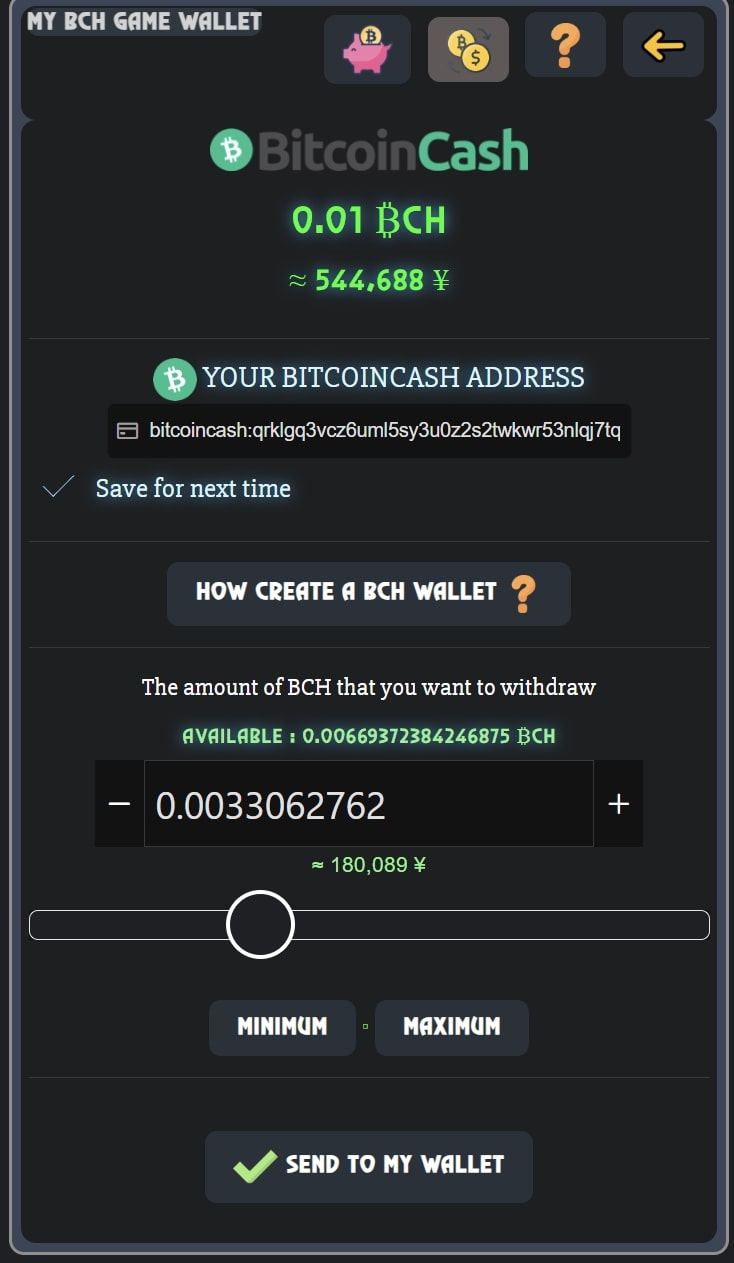Set withdrawal to Minimum amount
734x1263 pixels.
pyautogui.click(x=282, y=1027)
